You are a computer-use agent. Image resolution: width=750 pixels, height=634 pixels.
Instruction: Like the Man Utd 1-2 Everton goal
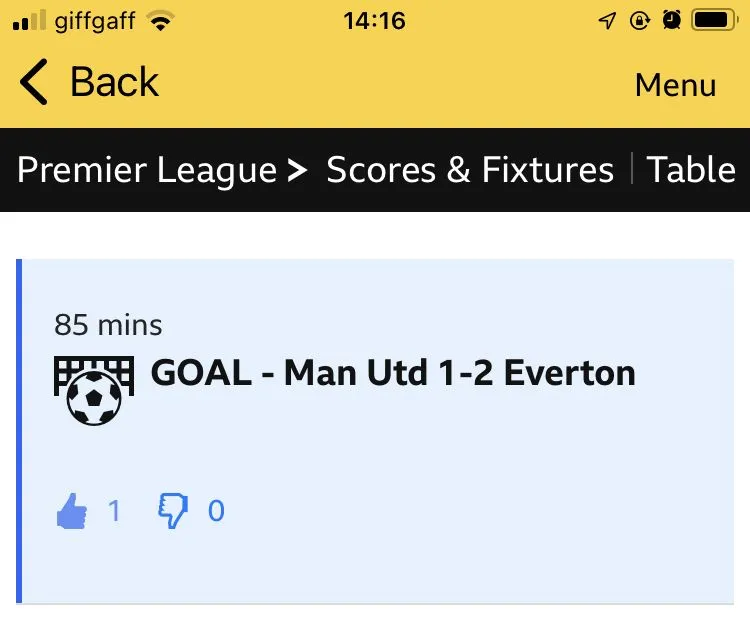pyautogui.click(x=72, y=512)
